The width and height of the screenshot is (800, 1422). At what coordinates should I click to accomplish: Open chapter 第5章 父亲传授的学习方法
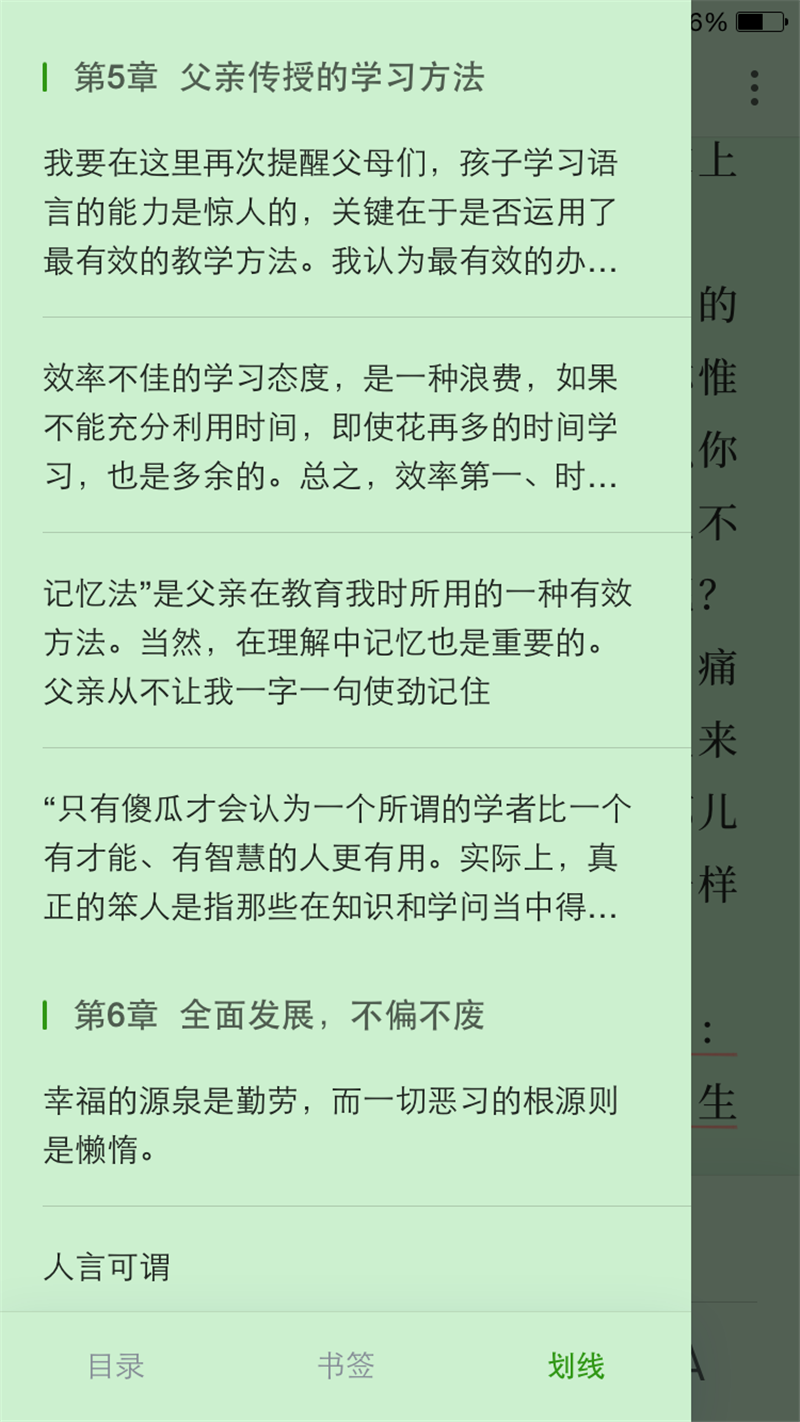[x=279, y=77]
